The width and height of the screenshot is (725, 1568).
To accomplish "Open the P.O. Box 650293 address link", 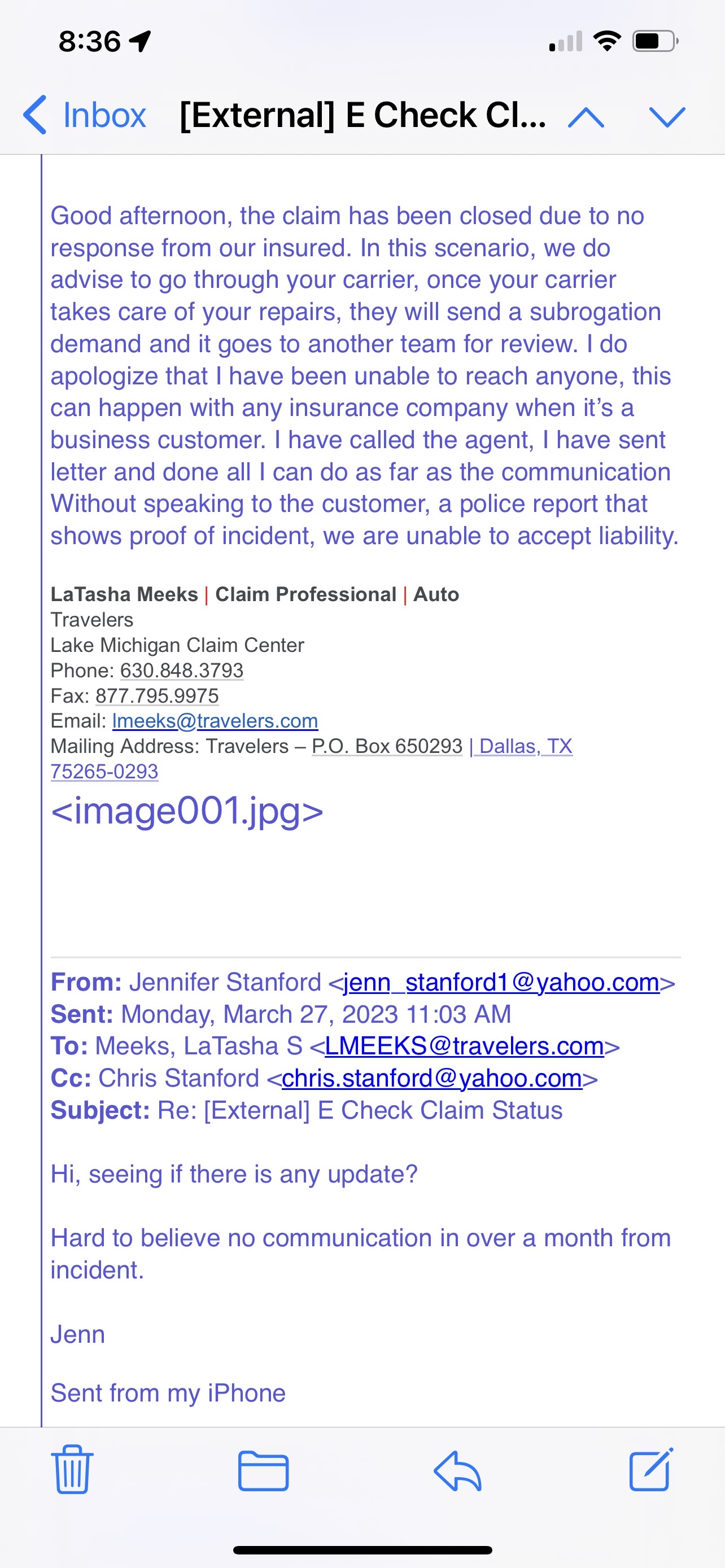I will [x=387, y=746].
